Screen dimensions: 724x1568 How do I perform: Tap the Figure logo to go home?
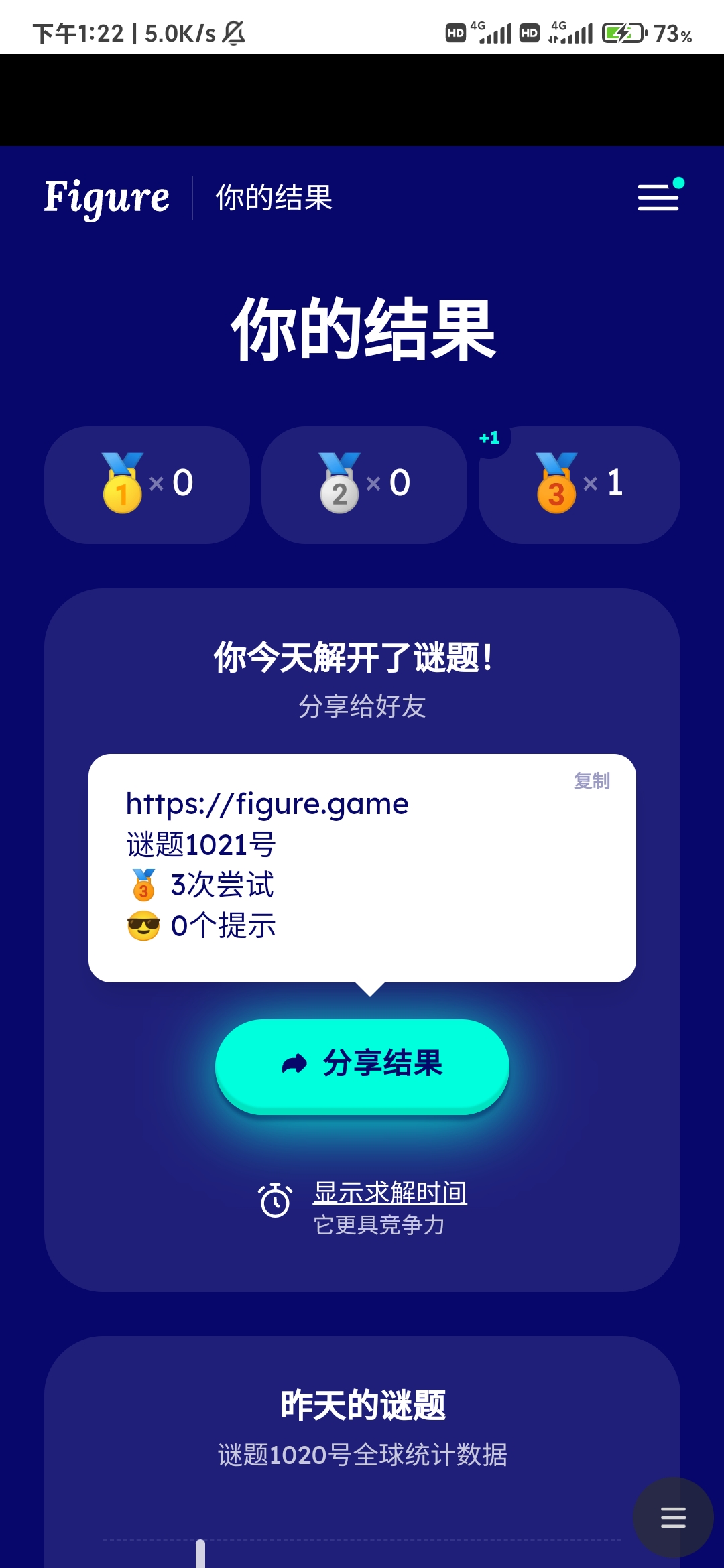tap(107, 197)
